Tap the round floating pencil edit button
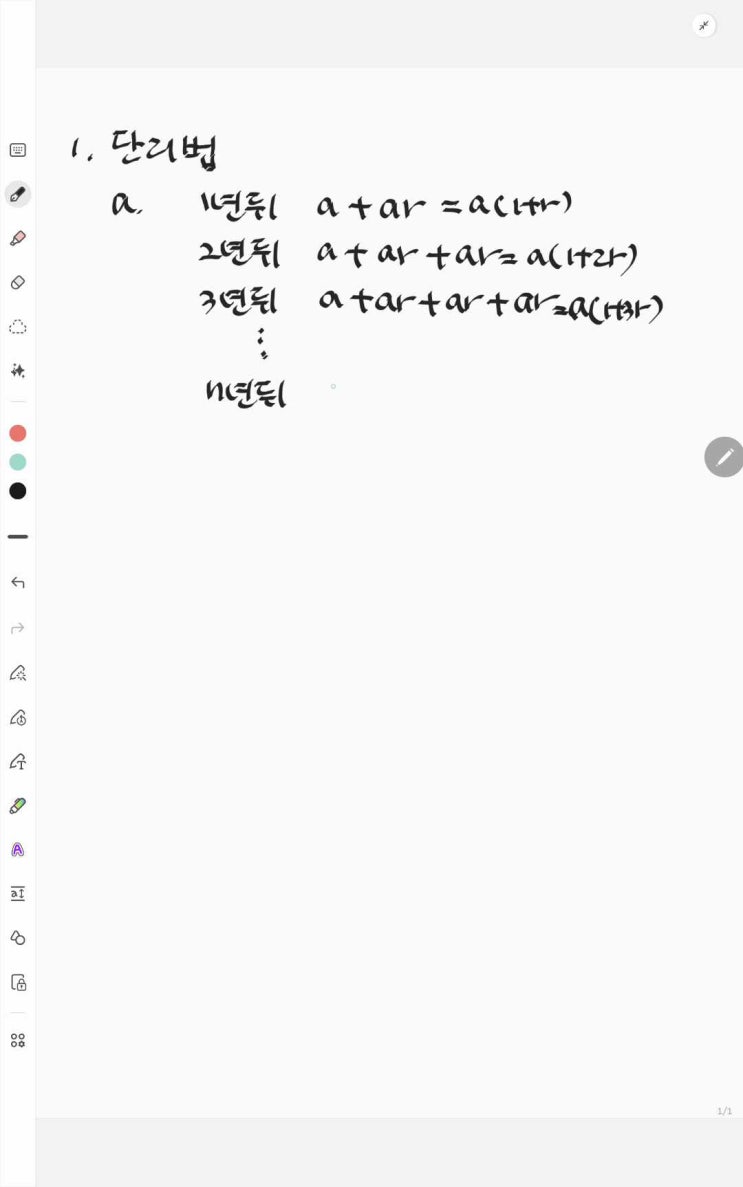This screenshot has width=743, height=1187. click(724, 457)
